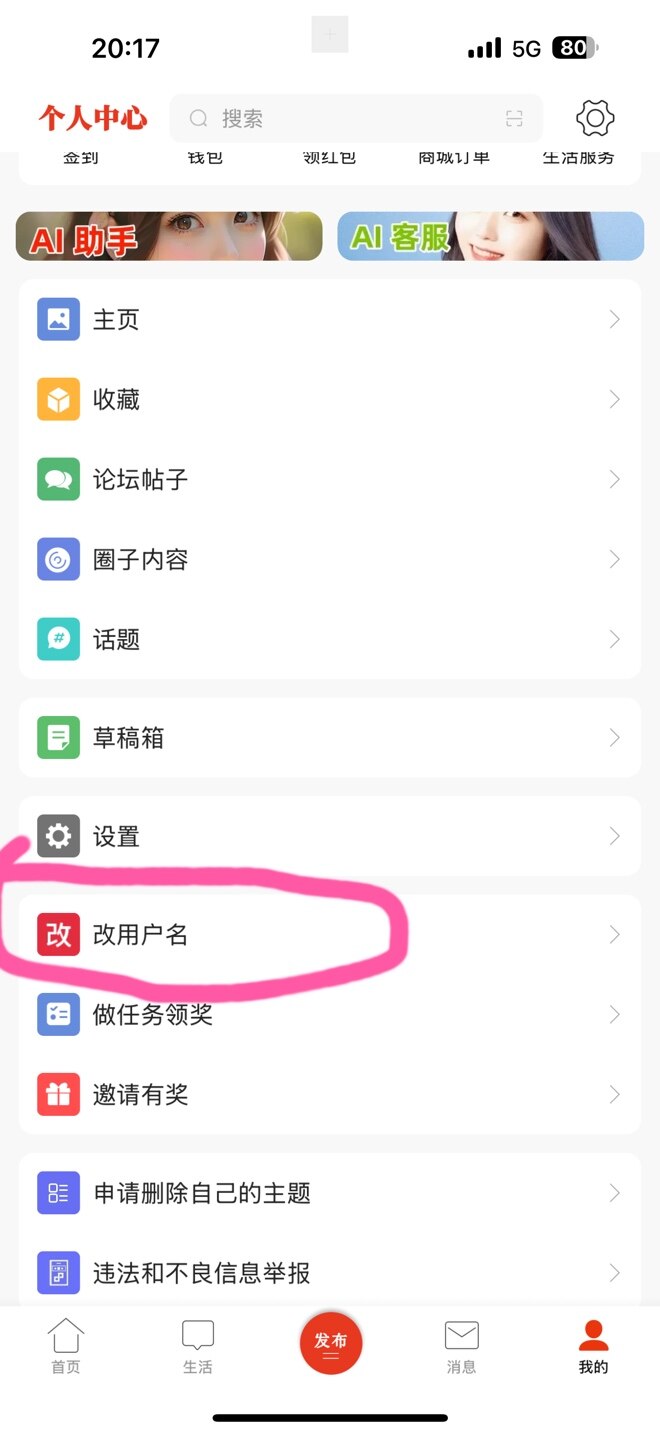Open the 设置 row
Screen dimensions: 660x1434
(x=329, y=836)
